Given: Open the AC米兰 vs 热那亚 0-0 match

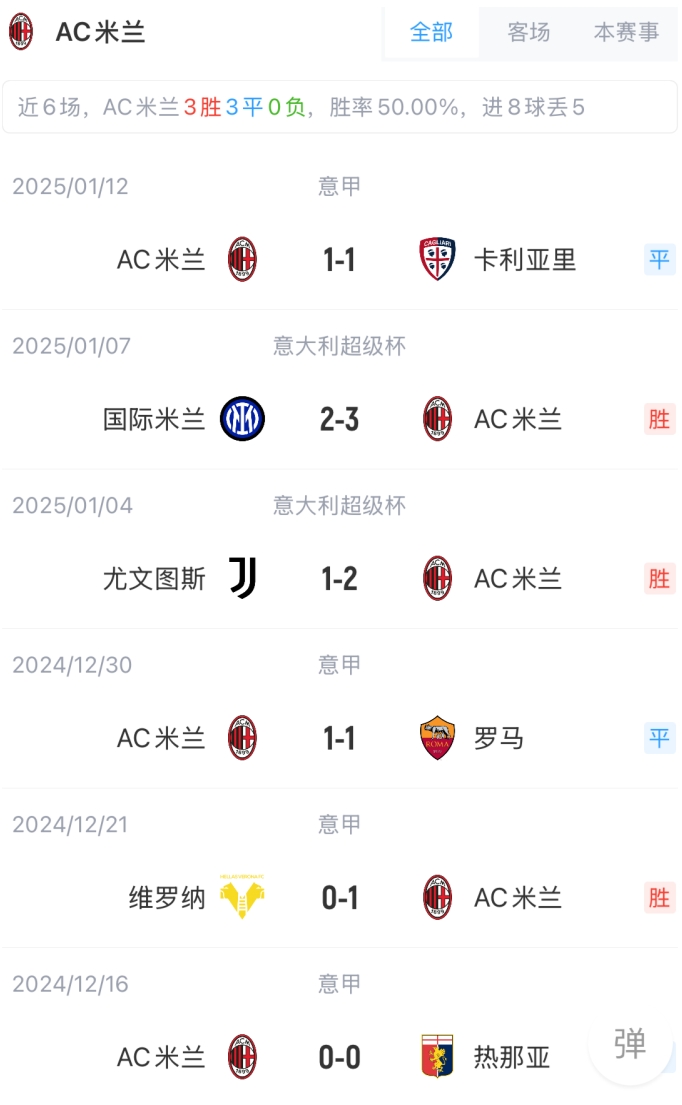Looking at the screenshot, I should (x=340, y=1057).
